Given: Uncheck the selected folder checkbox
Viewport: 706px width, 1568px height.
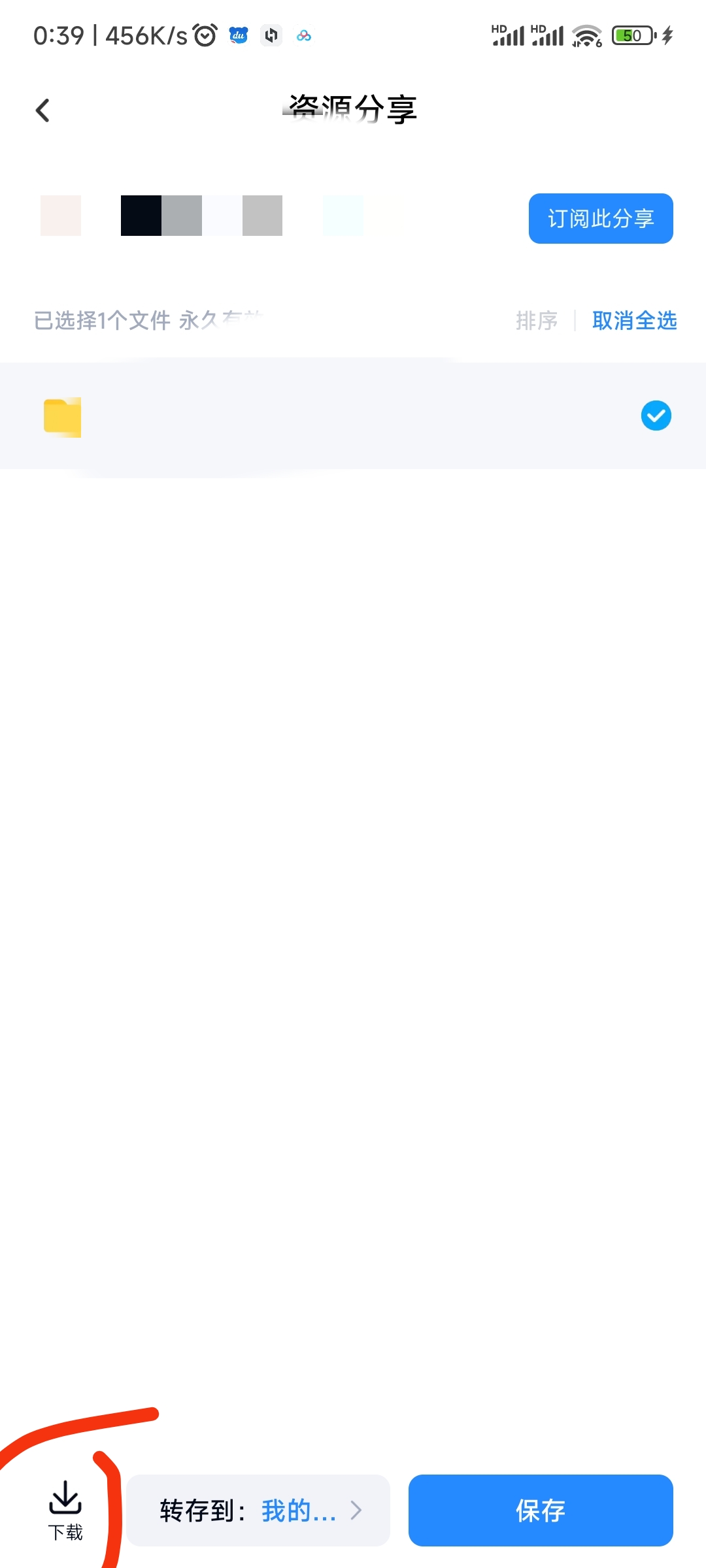Looking at the screenshot, I should pos(656,416).
